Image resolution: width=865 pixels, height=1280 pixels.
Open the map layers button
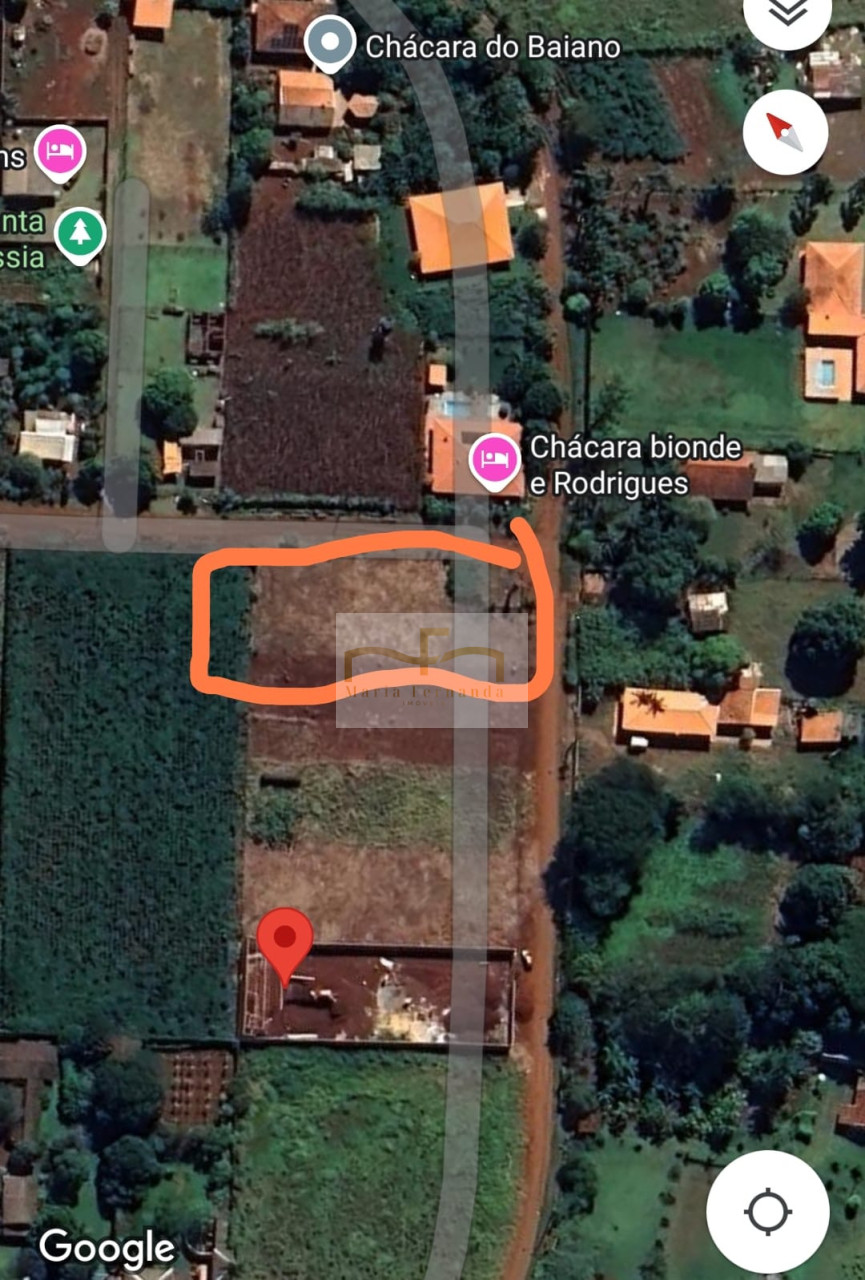tap(787, 14)
